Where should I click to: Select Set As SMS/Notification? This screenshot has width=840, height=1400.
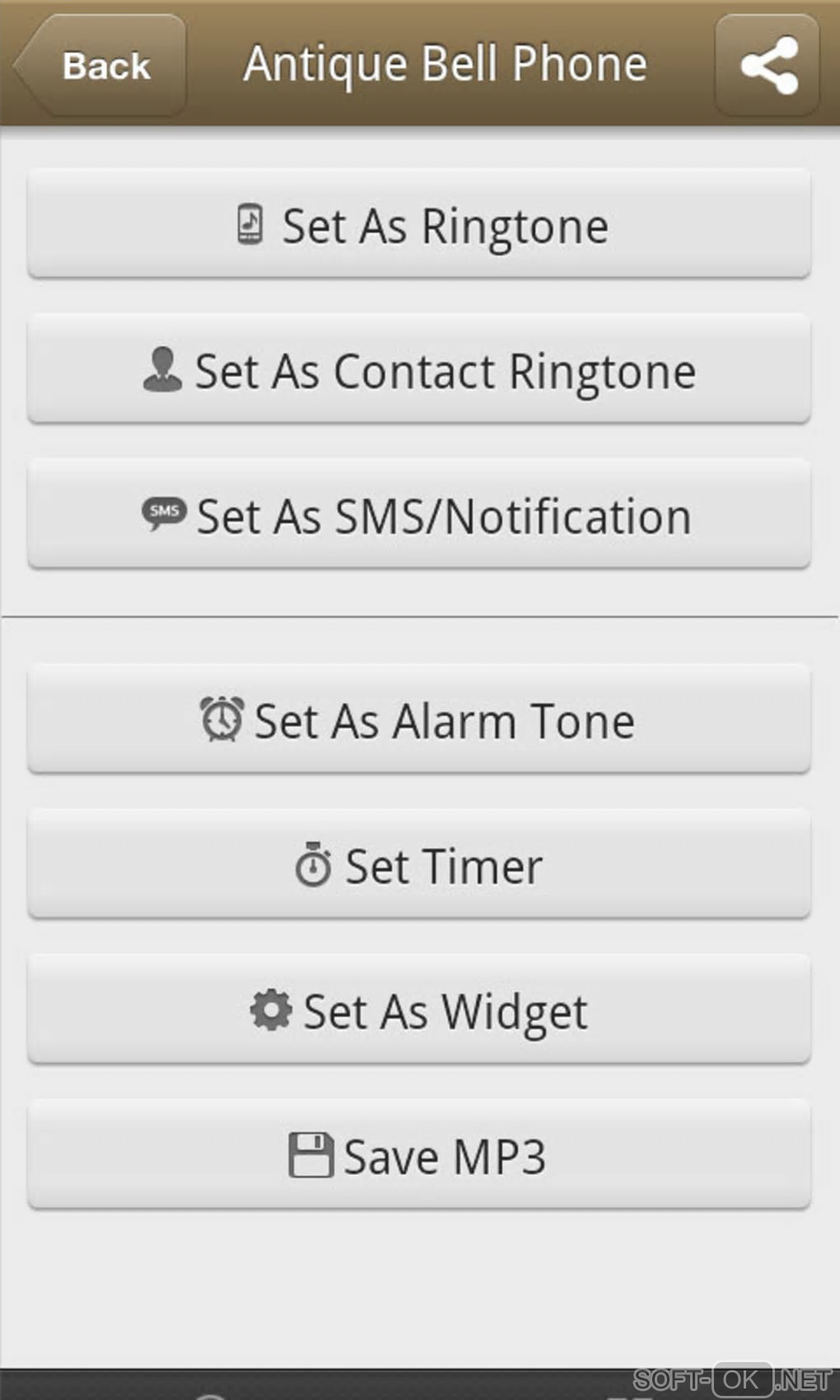click(419, 514)
